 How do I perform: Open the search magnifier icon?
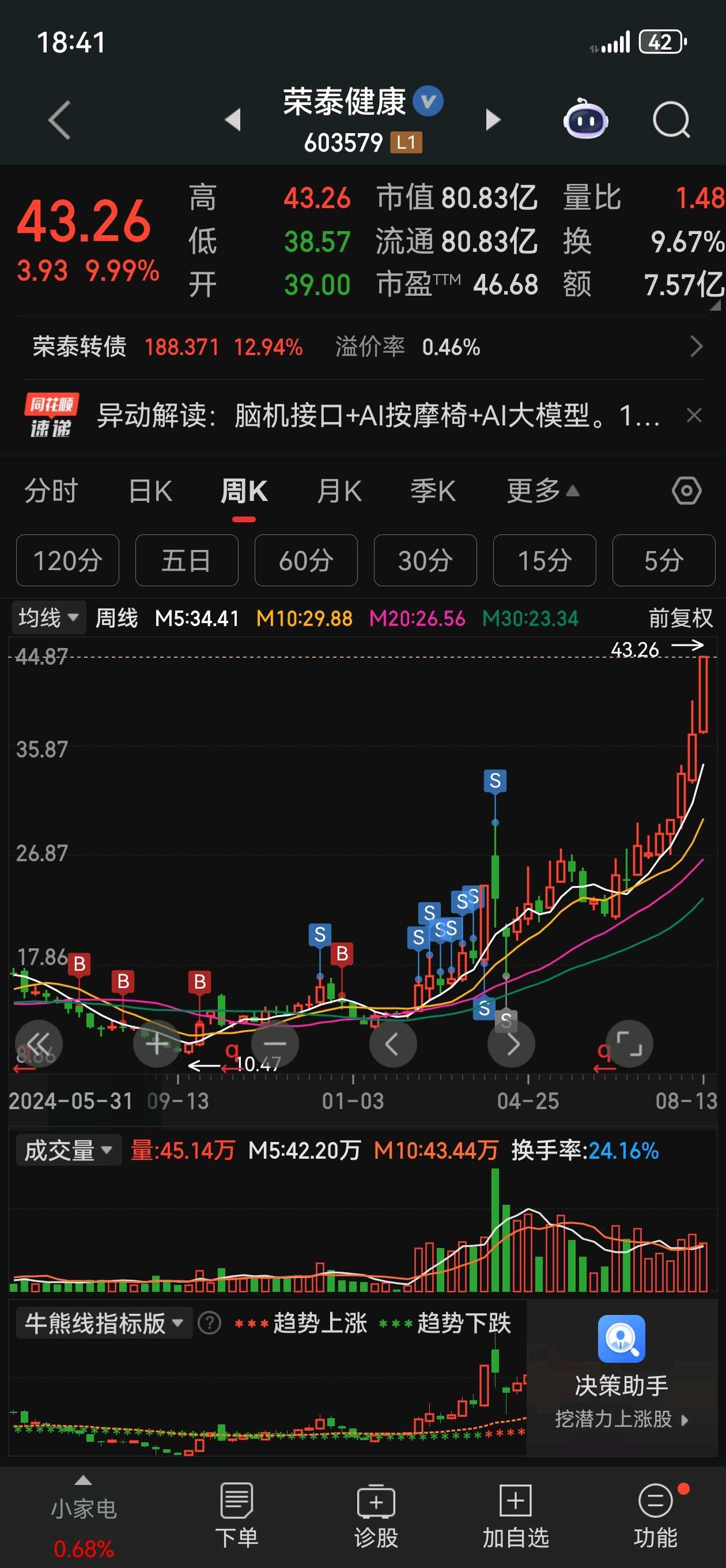671,120
